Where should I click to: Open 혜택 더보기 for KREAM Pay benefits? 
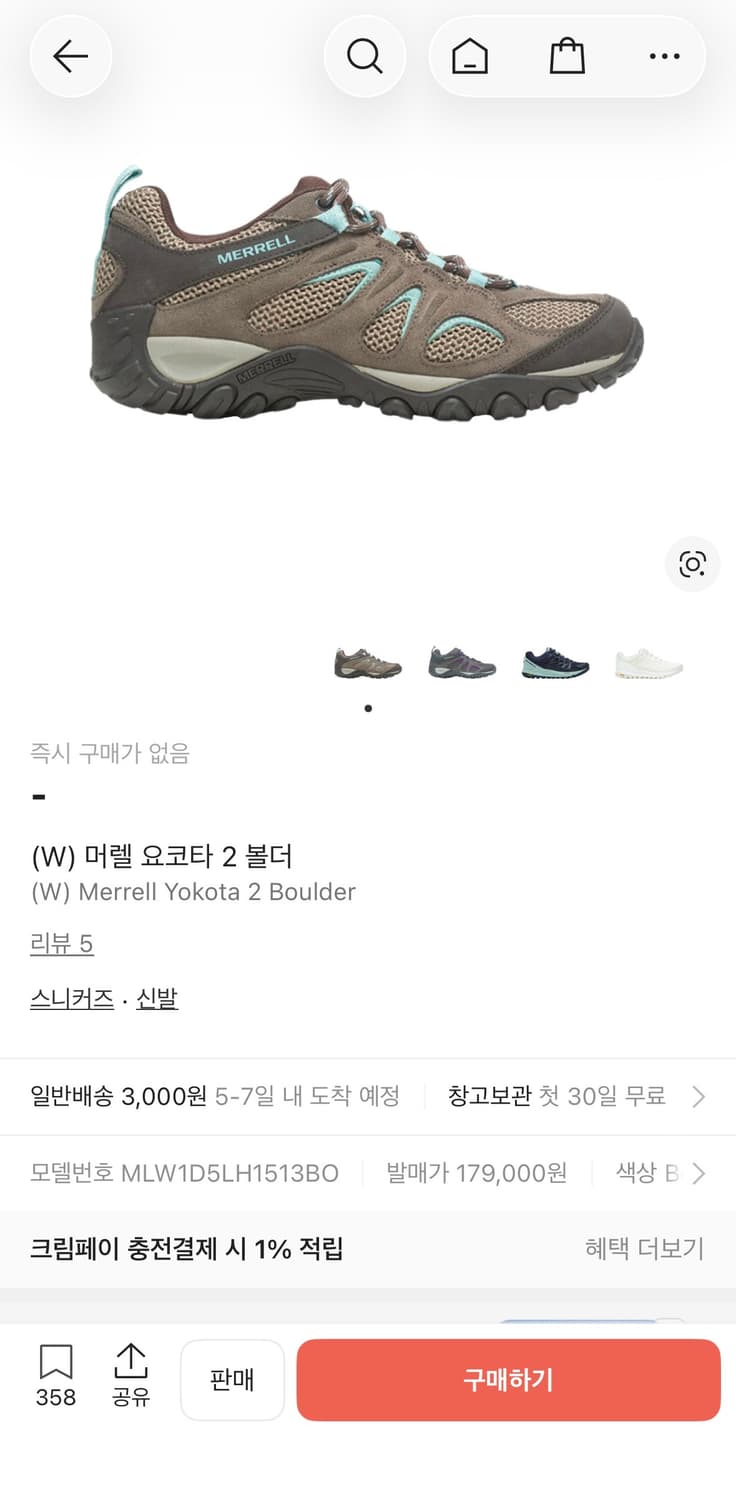tap(644, 1249)
